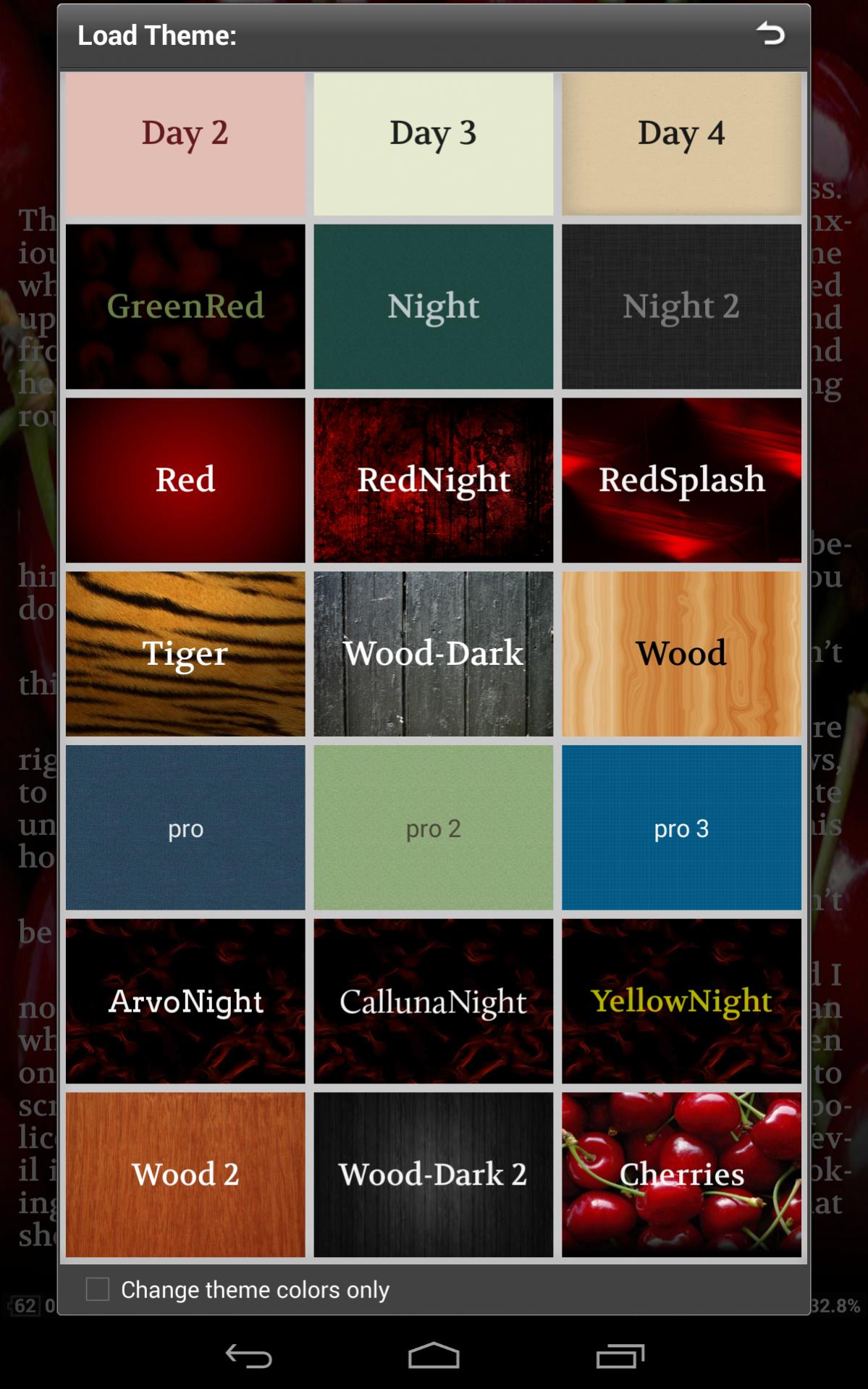Close the Load Theme dialog with the back arrow
The height and width of the screenshot is (1389, 868).
pos(770,34)
